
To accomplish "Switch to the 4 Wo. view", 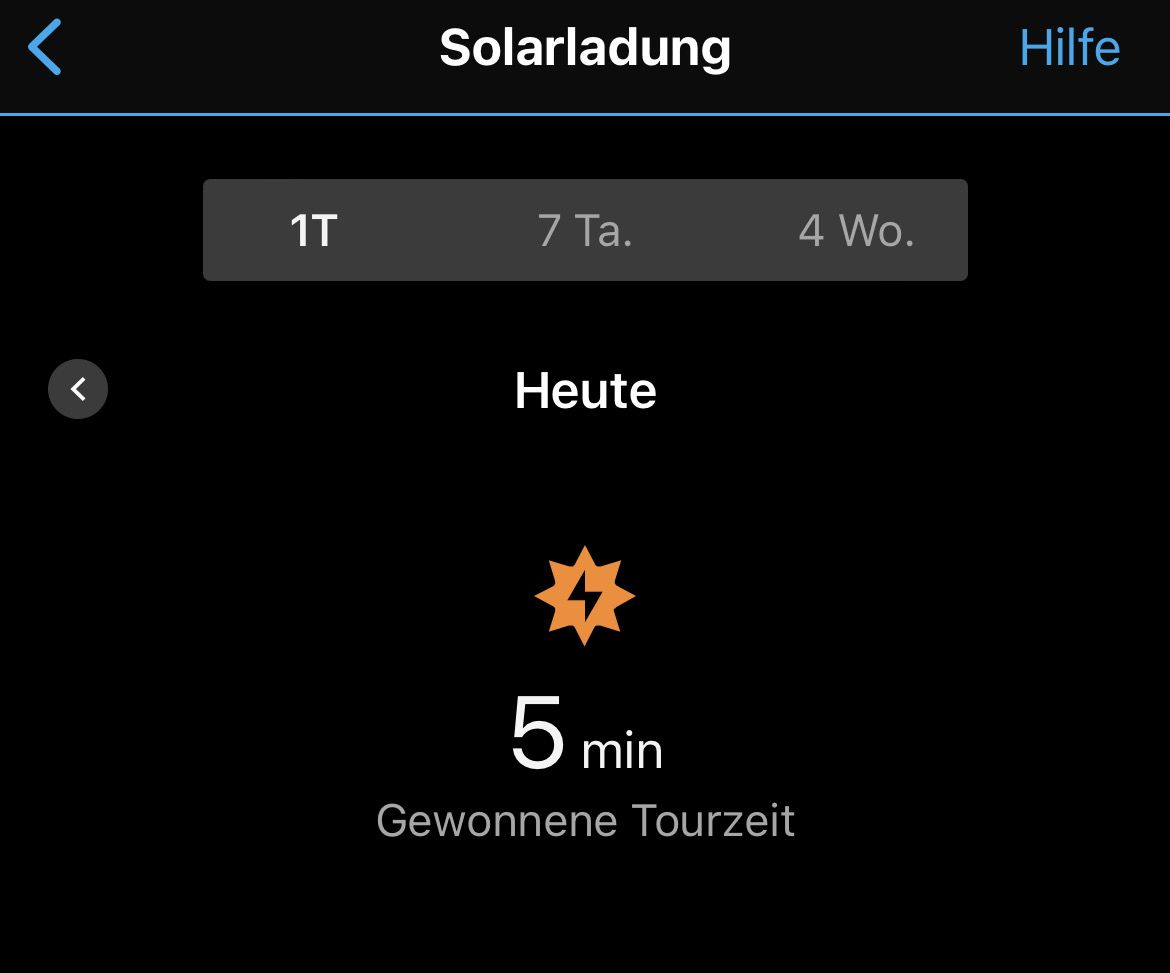I will pyautogui.click(x=856, y=231).
